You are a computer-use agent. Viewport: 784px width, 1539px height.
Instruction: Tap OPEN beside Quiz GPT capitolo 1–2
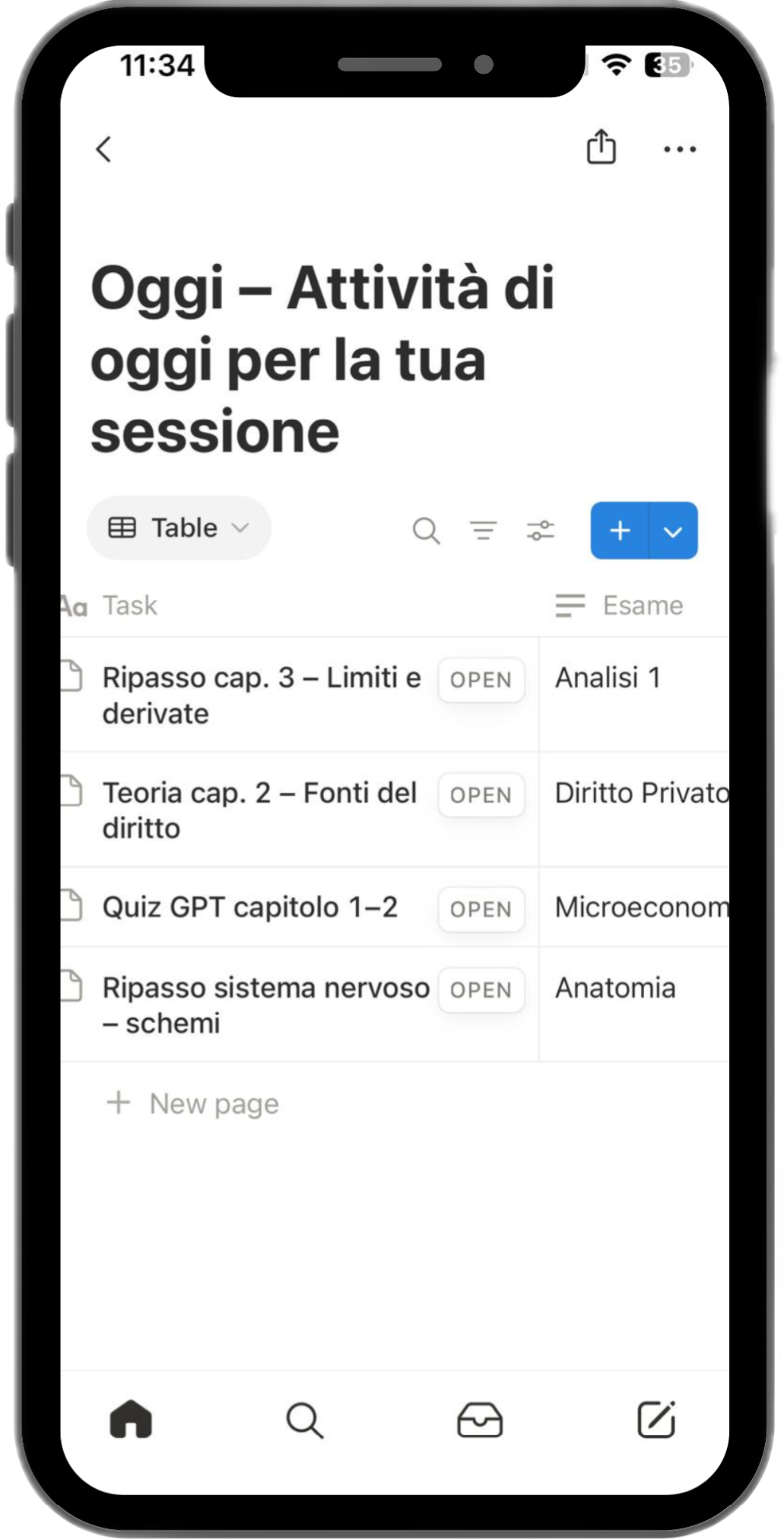pos(481,909)
